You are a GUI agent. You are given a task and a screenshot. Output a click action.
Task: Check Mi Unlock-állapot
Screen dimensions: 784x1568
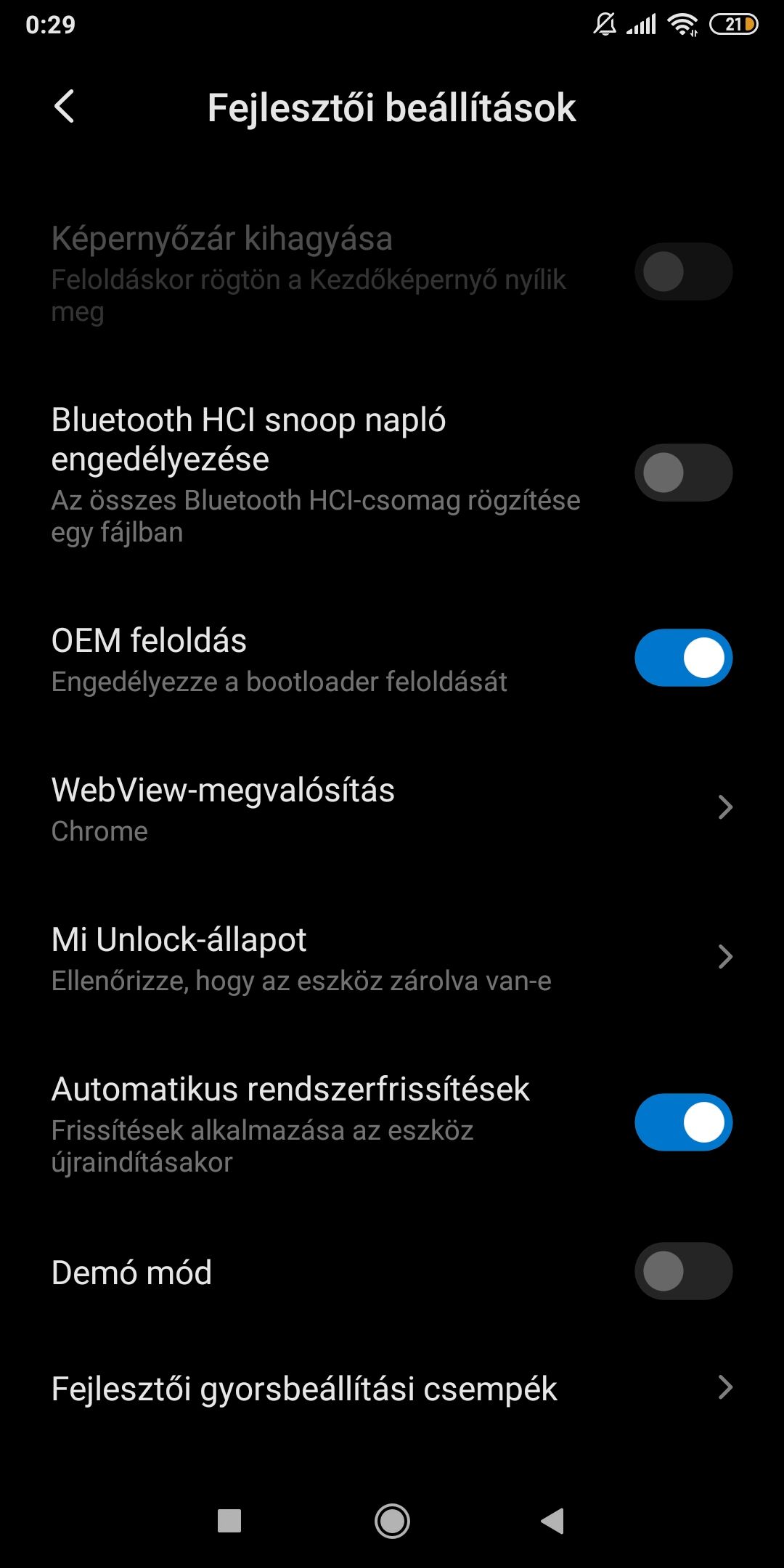coord(392,957)
